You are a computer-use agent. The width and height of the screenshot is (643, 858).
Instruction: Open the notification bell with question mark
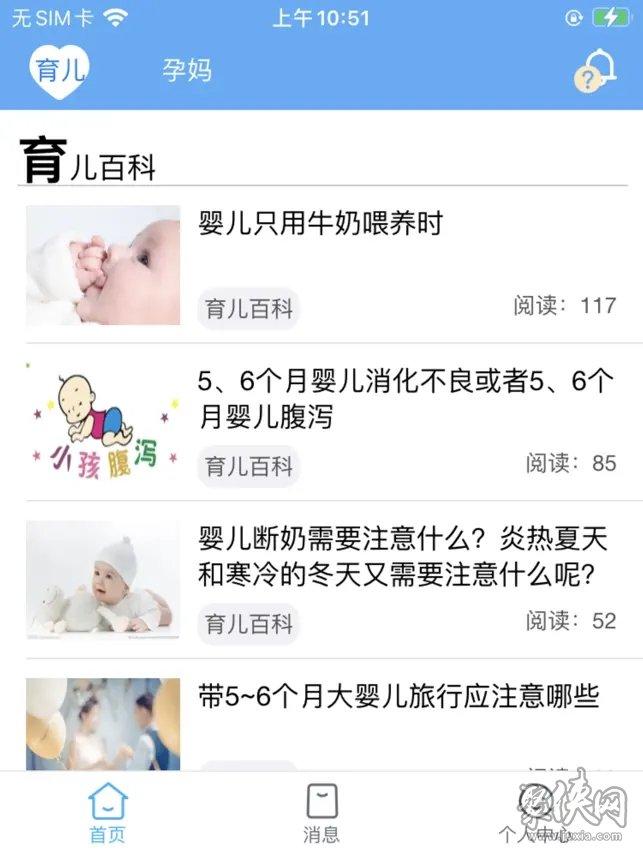coord(595,70)
